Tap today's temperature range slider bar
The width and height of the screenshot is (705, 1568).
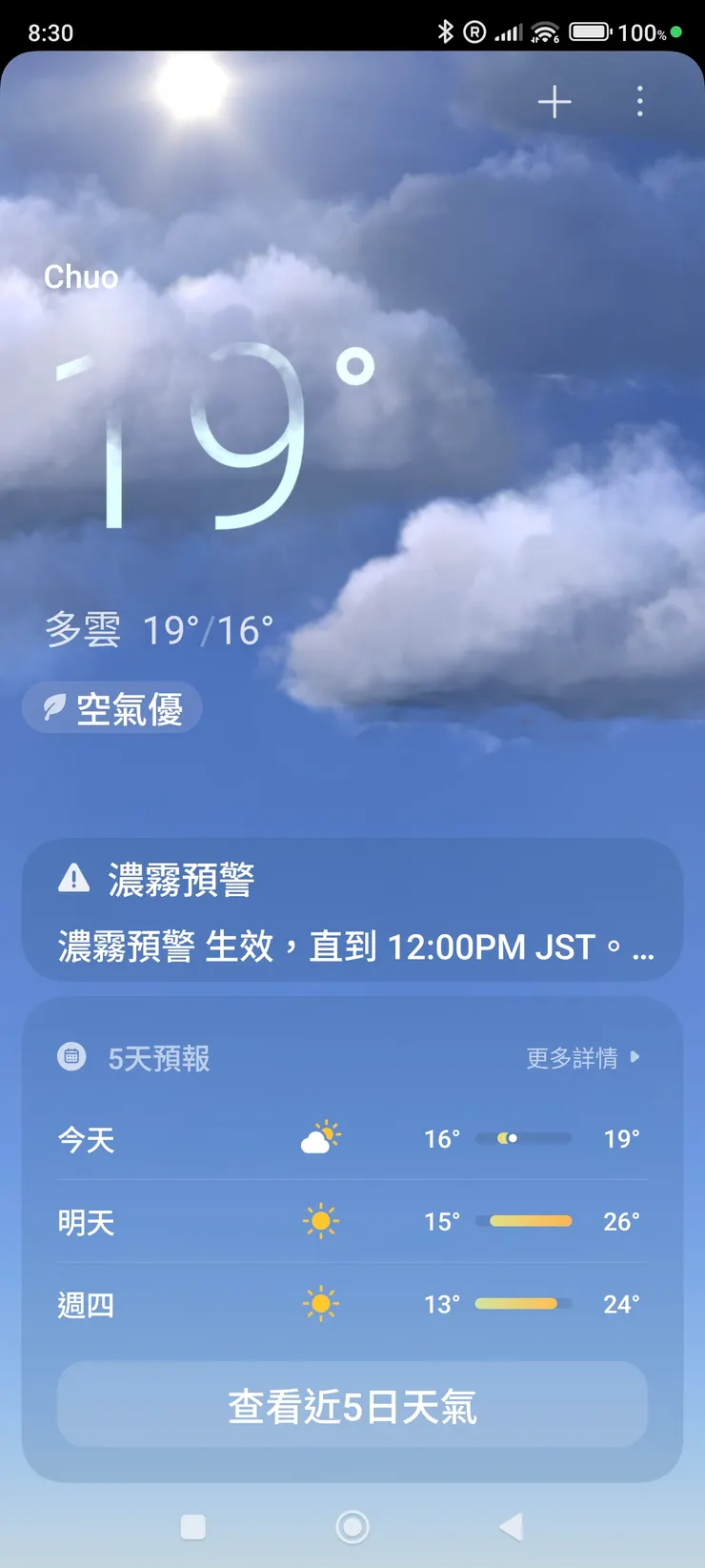[x=525, y=1137]
